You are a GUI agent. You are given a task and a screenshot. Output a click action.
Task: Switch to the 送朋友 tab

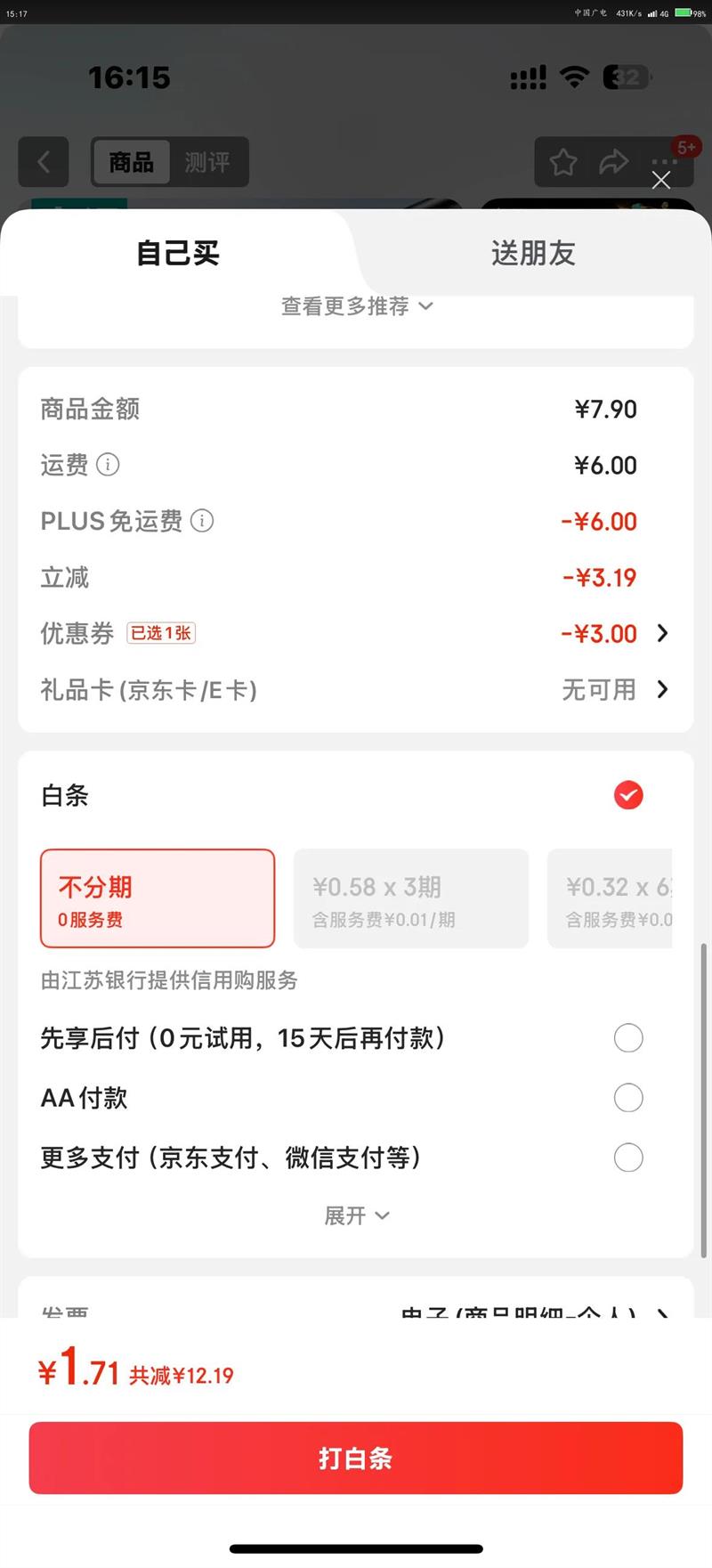pos(533,254)
